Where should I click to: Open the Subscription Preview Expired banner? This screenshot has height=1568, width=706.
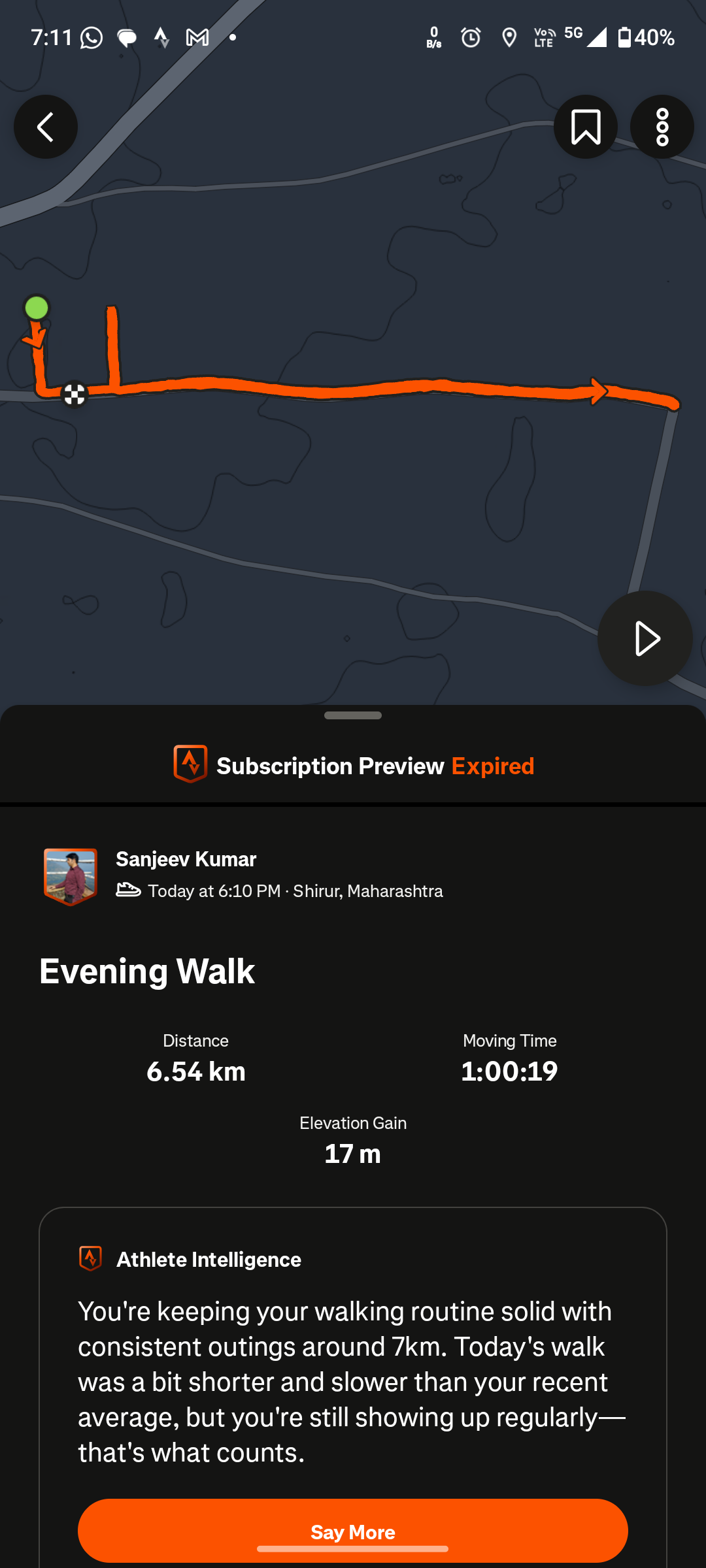pos(353,765)
